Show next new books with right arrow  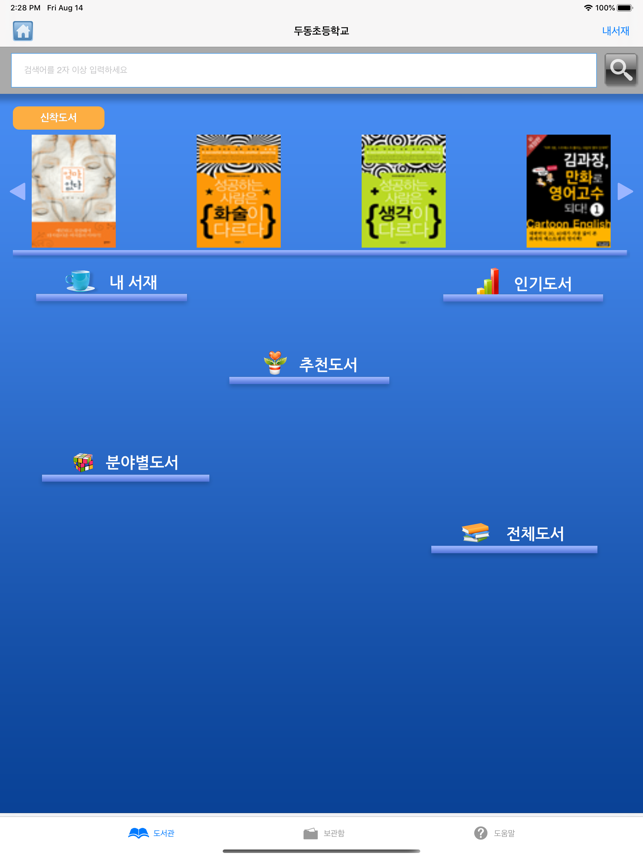(x=625, y=191)
